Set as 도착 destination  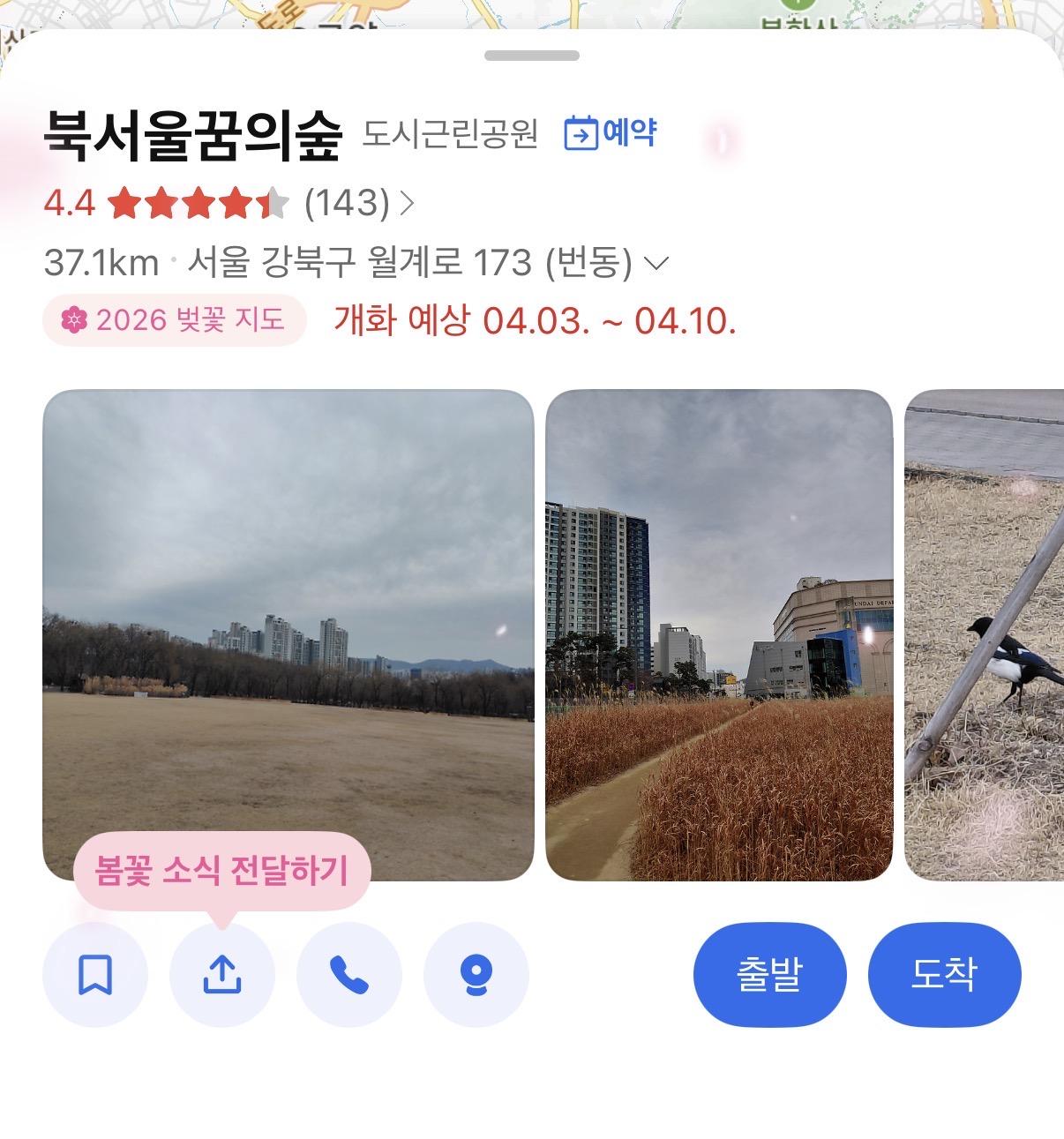pos(944,974)
